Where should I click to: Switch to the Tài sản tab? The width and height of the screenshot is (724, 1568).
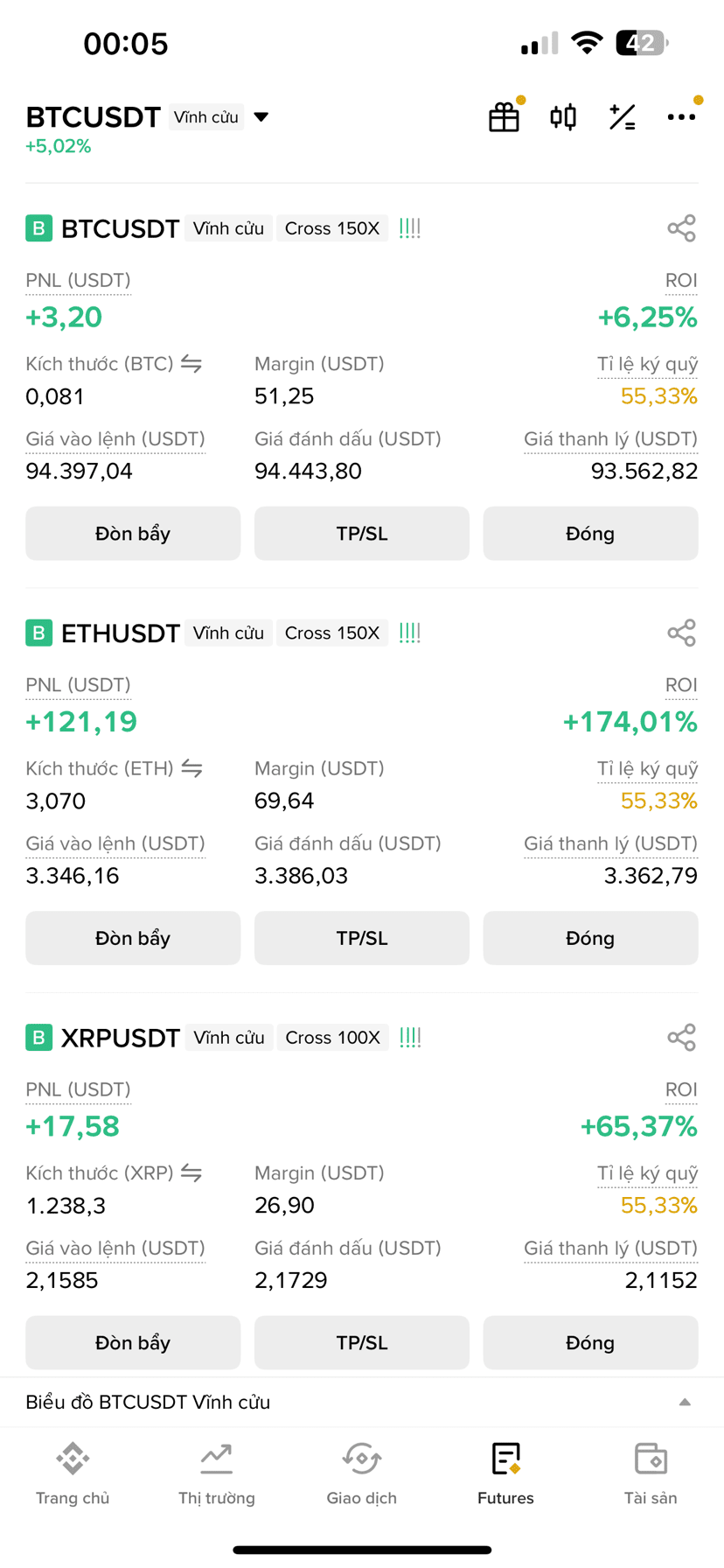651,1474
